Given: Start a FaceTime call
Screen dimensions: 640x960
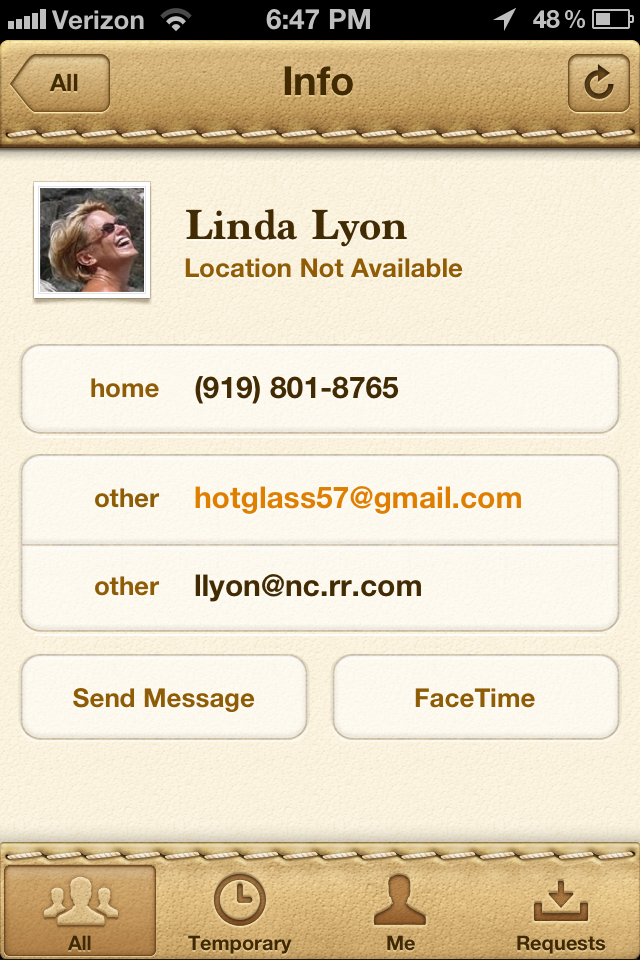Looking at the screenshot, I should click(x=475, y=698).
